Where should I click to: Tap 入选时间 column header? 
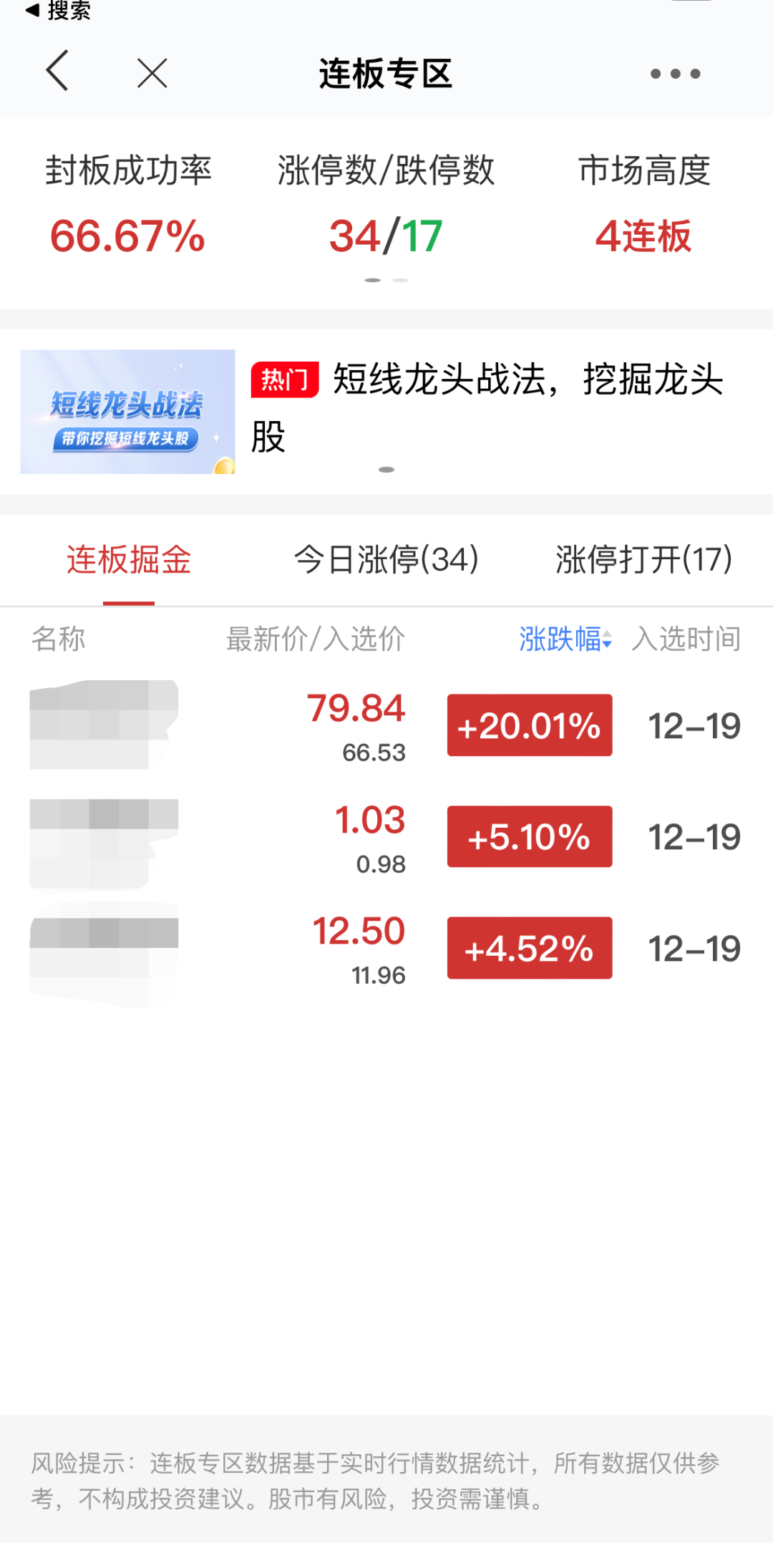(686, 639)
